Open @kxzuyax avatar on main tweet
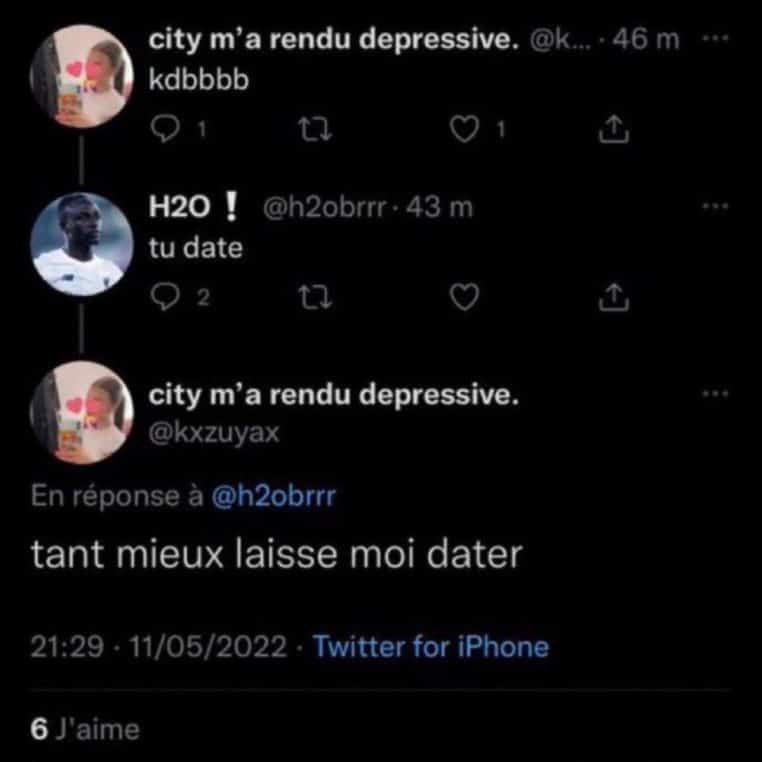This screenshot has height=762, width=762. point(77,413)
